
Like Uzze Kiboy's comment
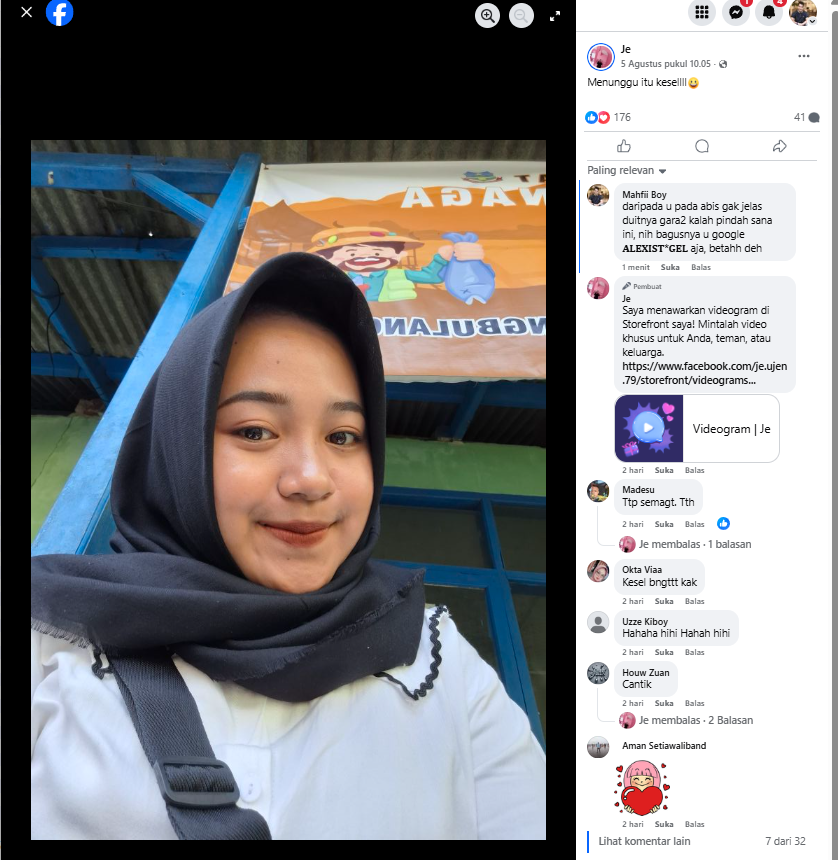[x=664, y=652]
